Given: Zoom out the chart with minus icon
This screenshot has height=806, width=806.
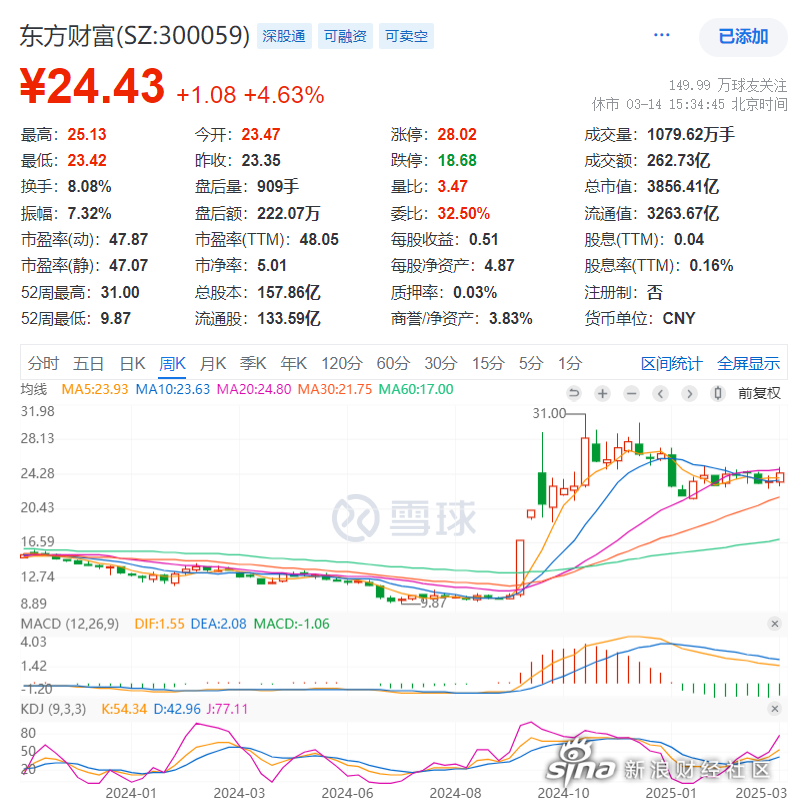Looking at the screenshot, I should point(632,393).
